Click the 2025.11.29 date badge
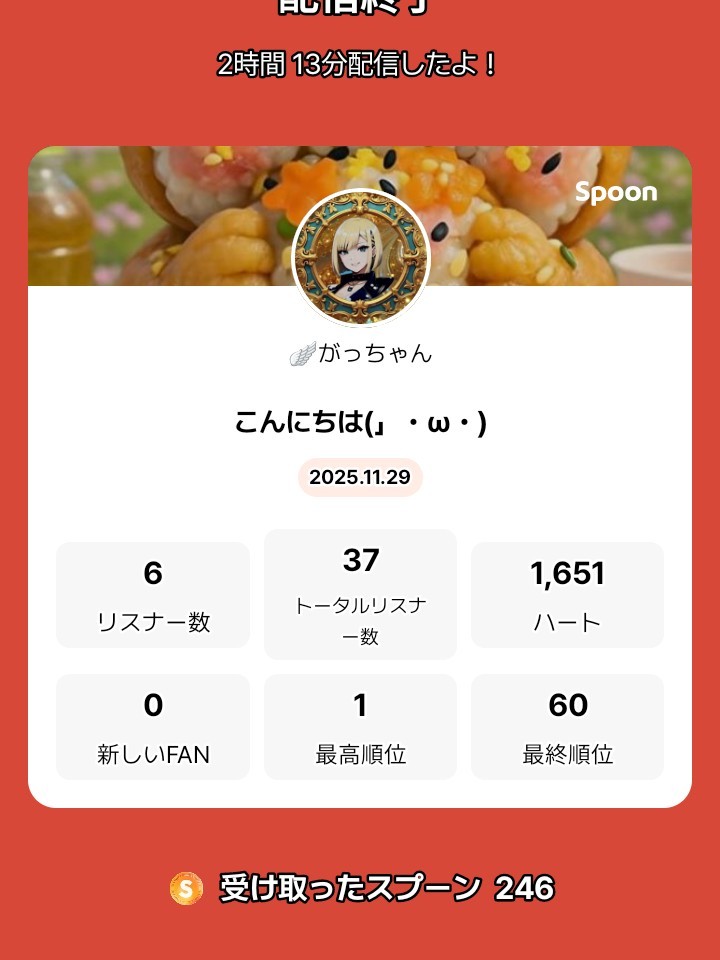 click(x=360, y=478)
